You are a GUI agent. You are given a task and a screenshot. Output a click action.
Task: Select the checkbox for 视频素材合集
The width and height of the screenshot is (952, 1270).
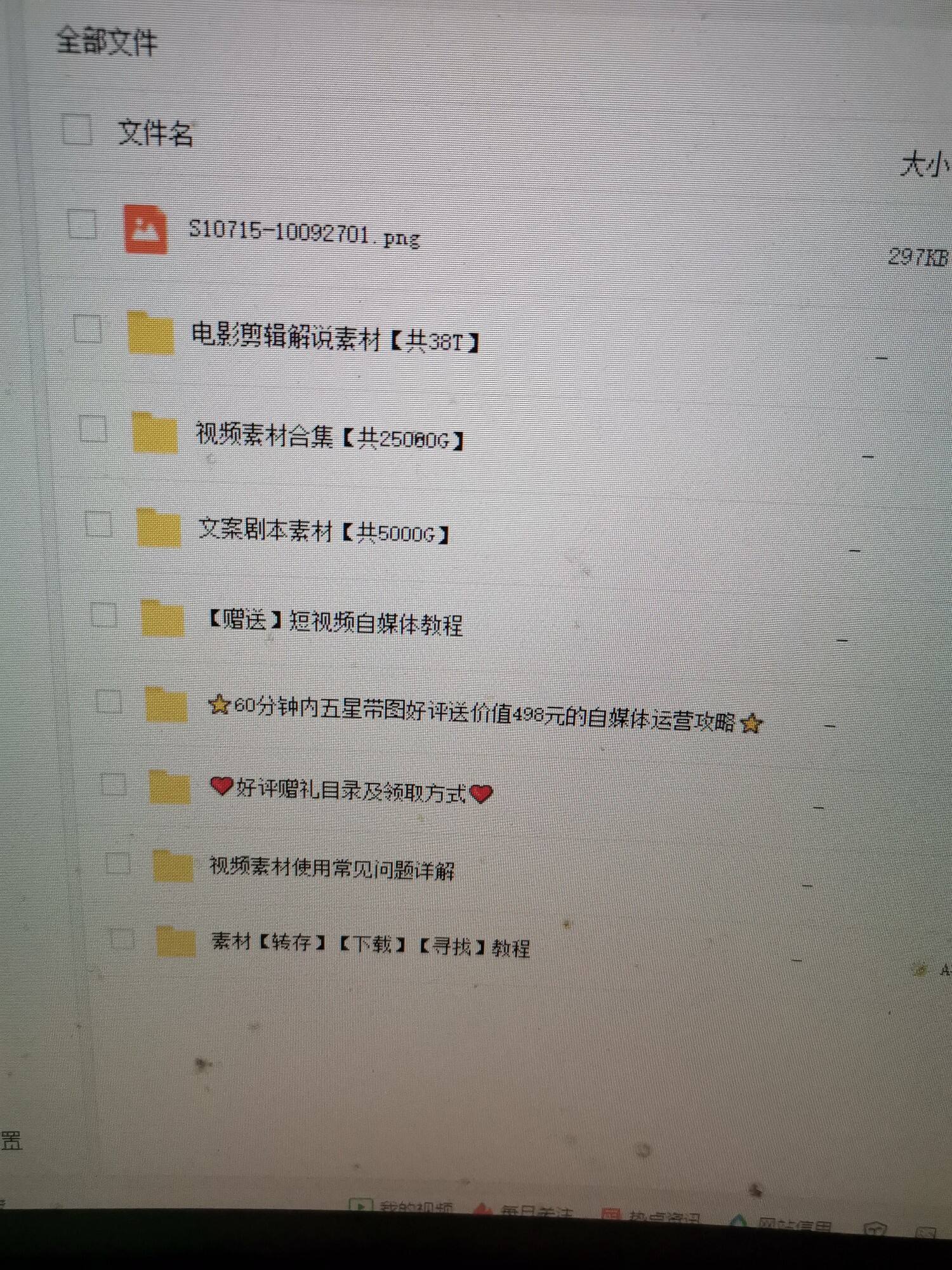[93, 429]
